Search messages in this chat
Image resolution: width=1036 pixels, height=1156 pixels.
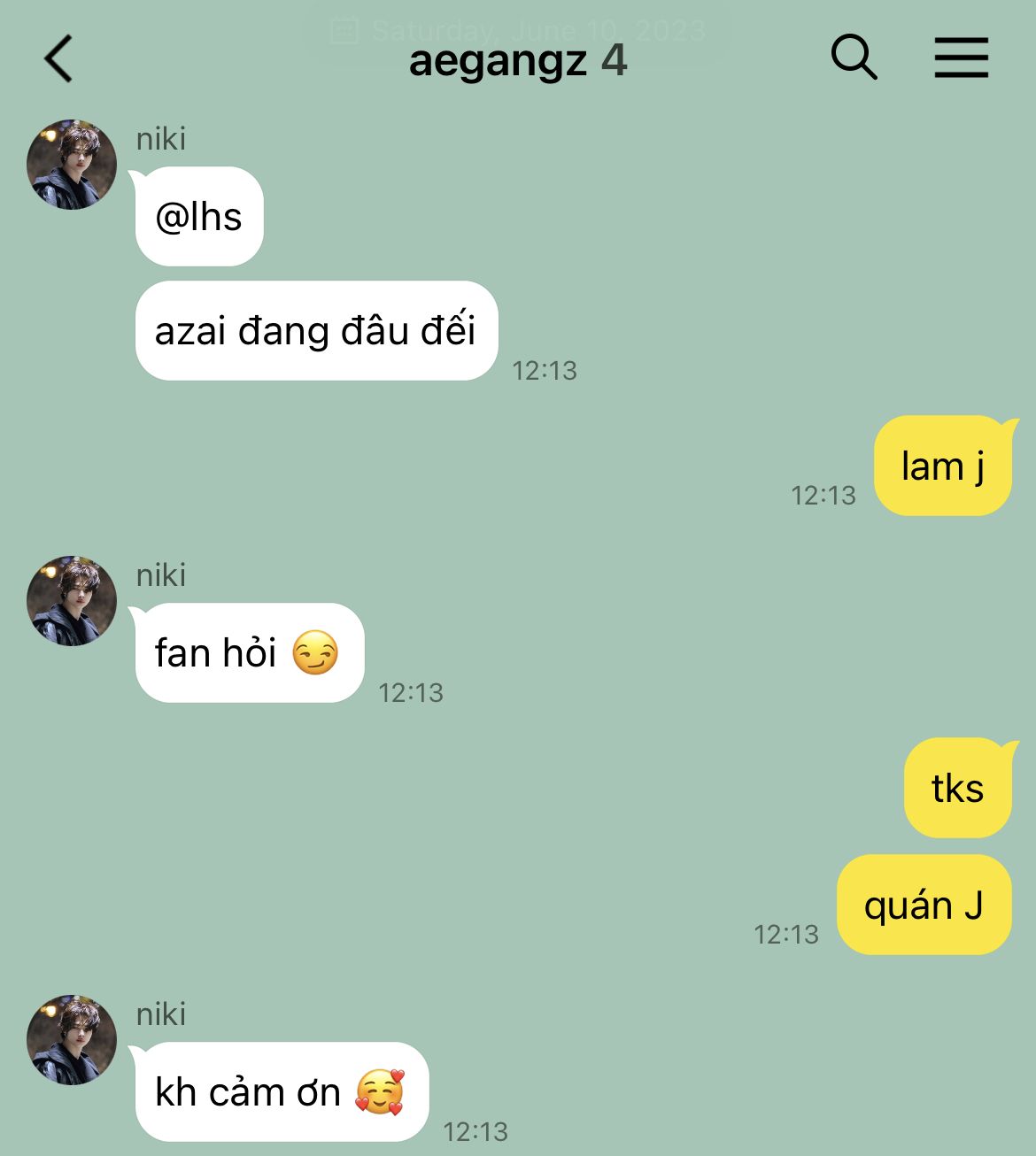(x=854, y=58)
